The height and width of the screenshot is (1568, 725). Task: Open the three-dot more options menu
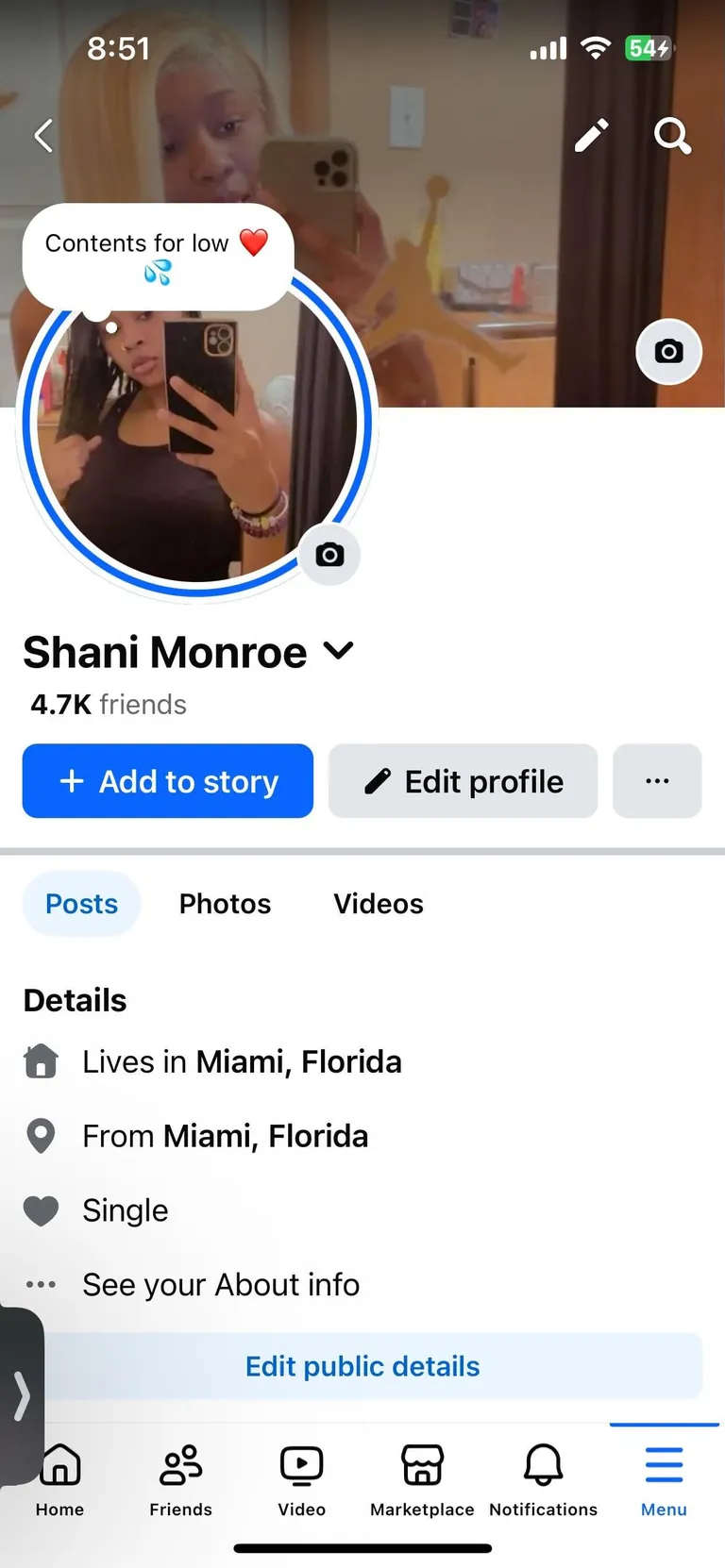657,781
